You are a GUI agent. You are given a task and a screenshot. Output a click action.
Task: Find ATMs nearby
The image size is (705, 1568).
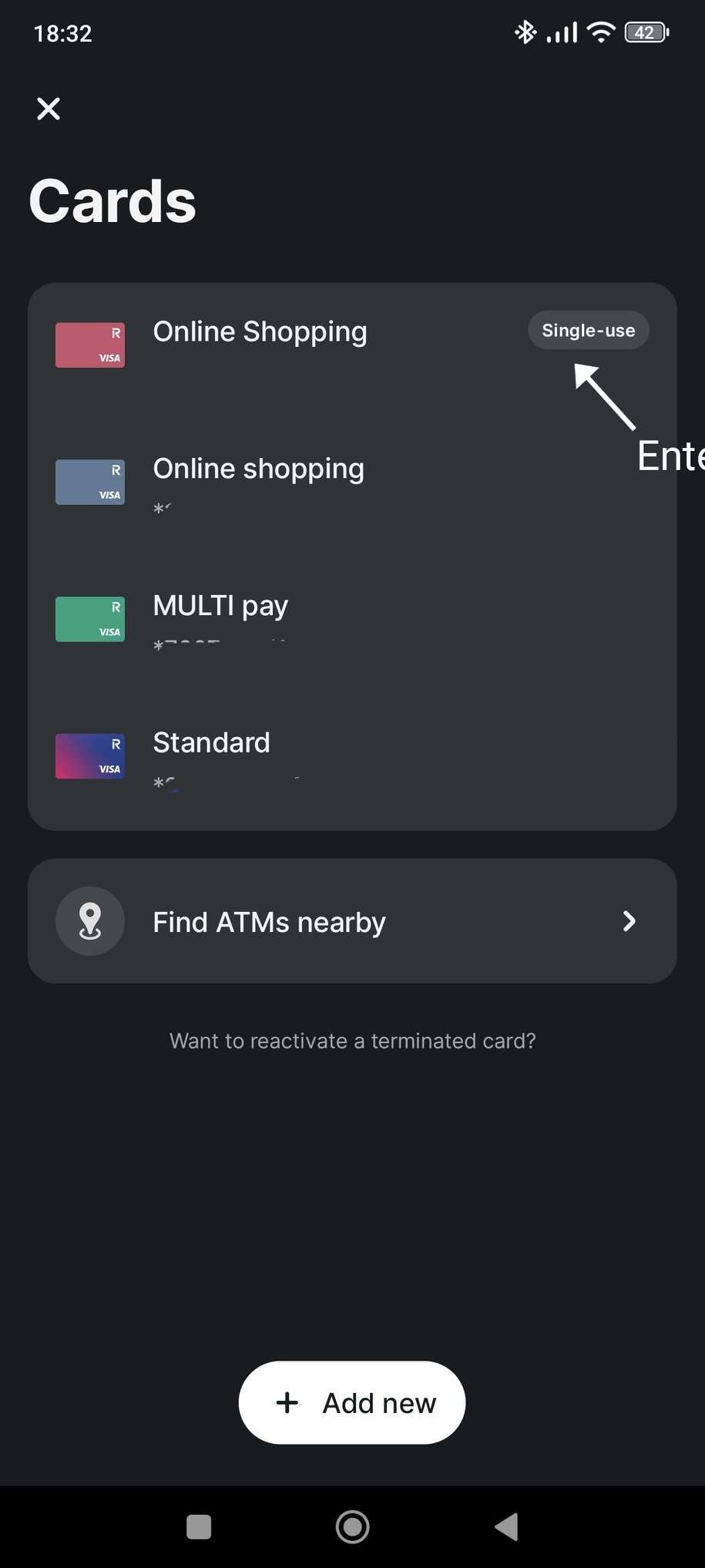pos(352,921)
